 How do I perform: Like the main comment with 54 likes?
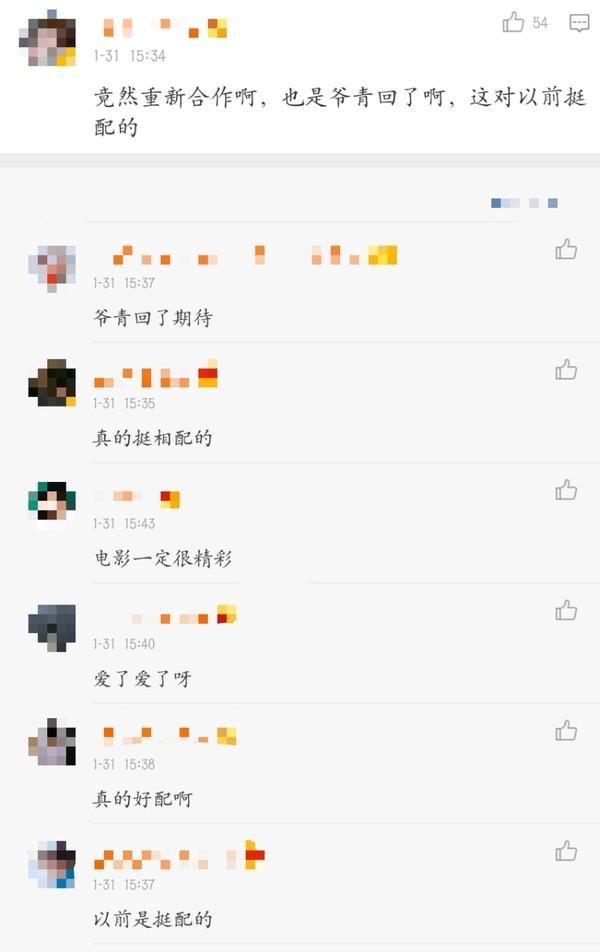coord(514,22)
